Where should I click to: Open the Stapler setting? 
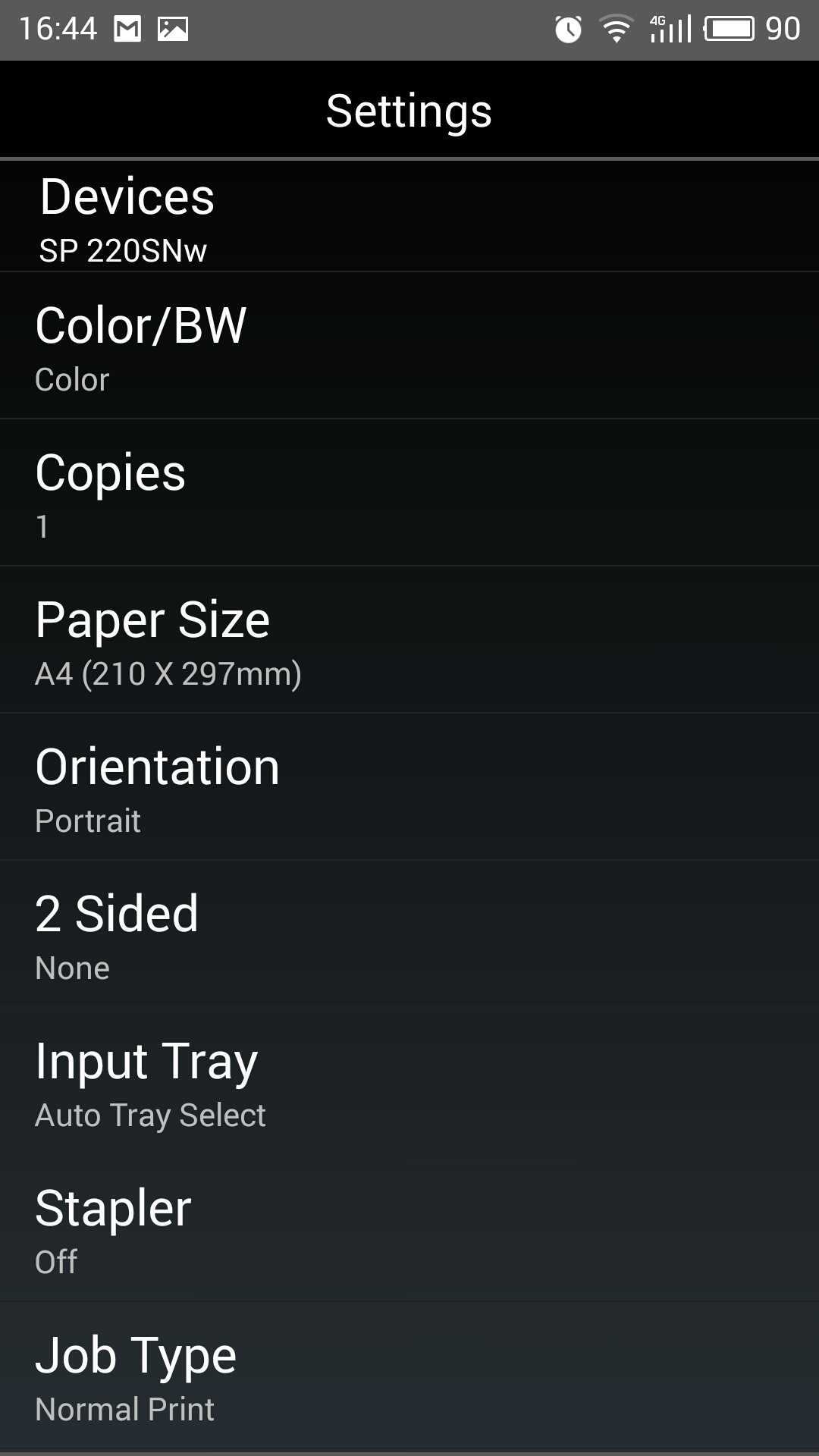(409, 1229)
